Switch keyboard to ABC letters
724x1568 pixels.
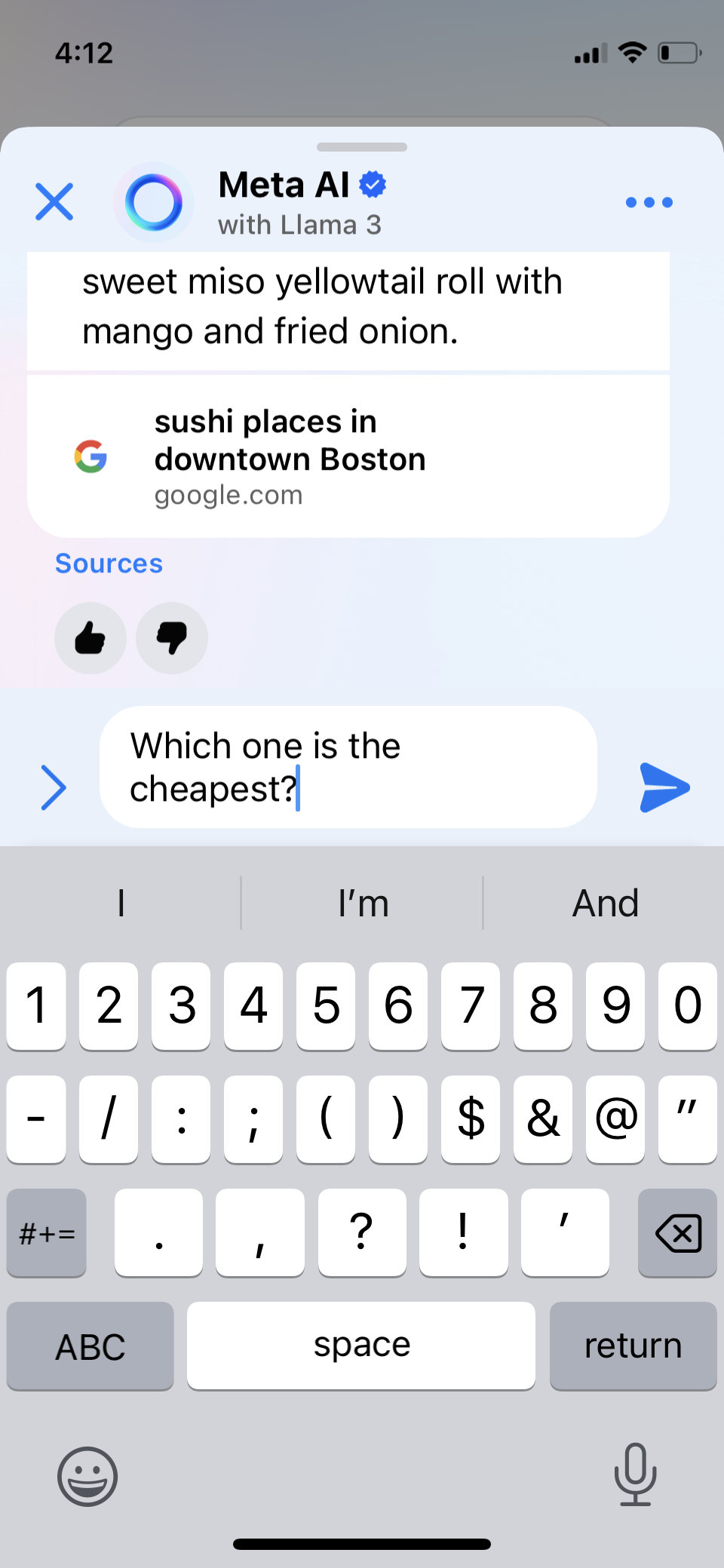[x=90, y=1346]
